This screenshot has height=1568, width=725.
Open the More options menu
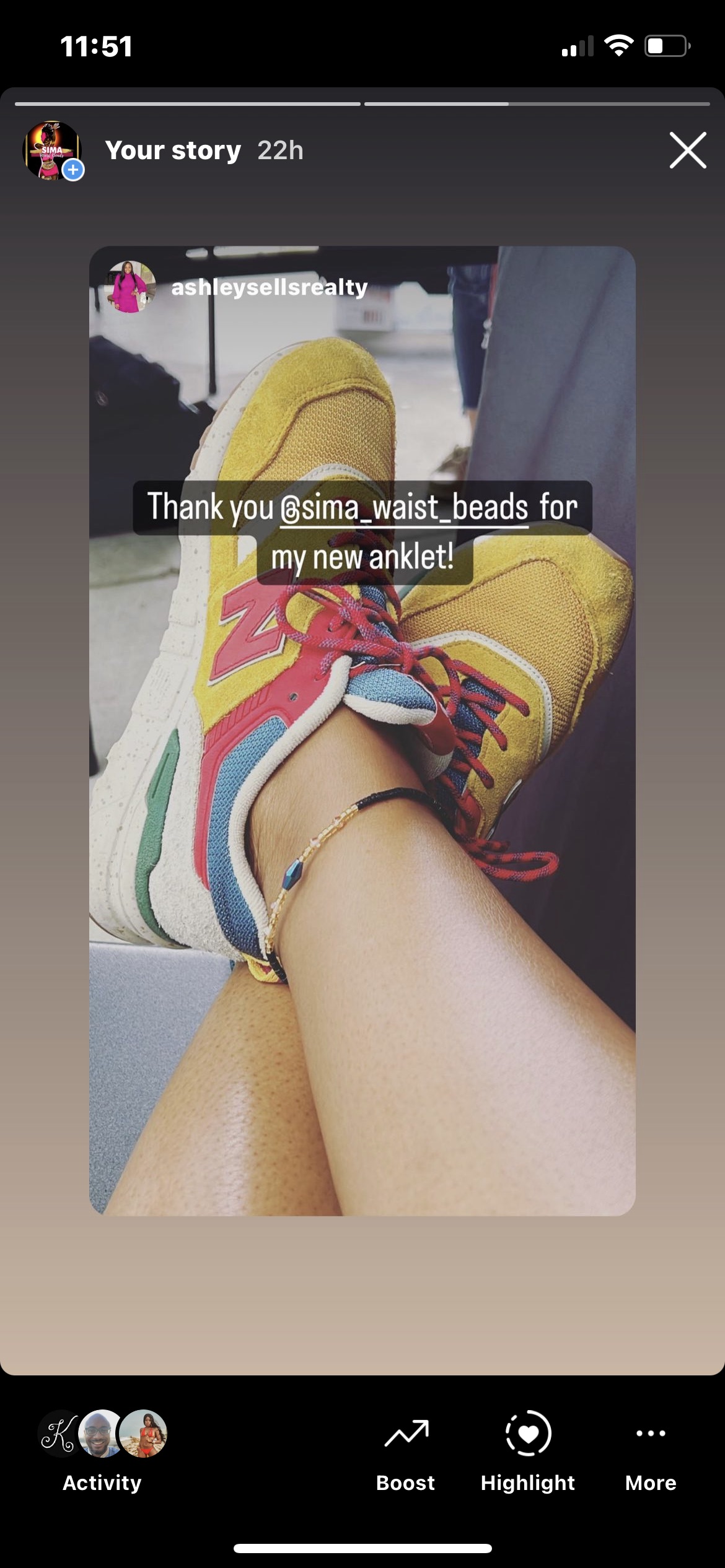point(650,1450)
